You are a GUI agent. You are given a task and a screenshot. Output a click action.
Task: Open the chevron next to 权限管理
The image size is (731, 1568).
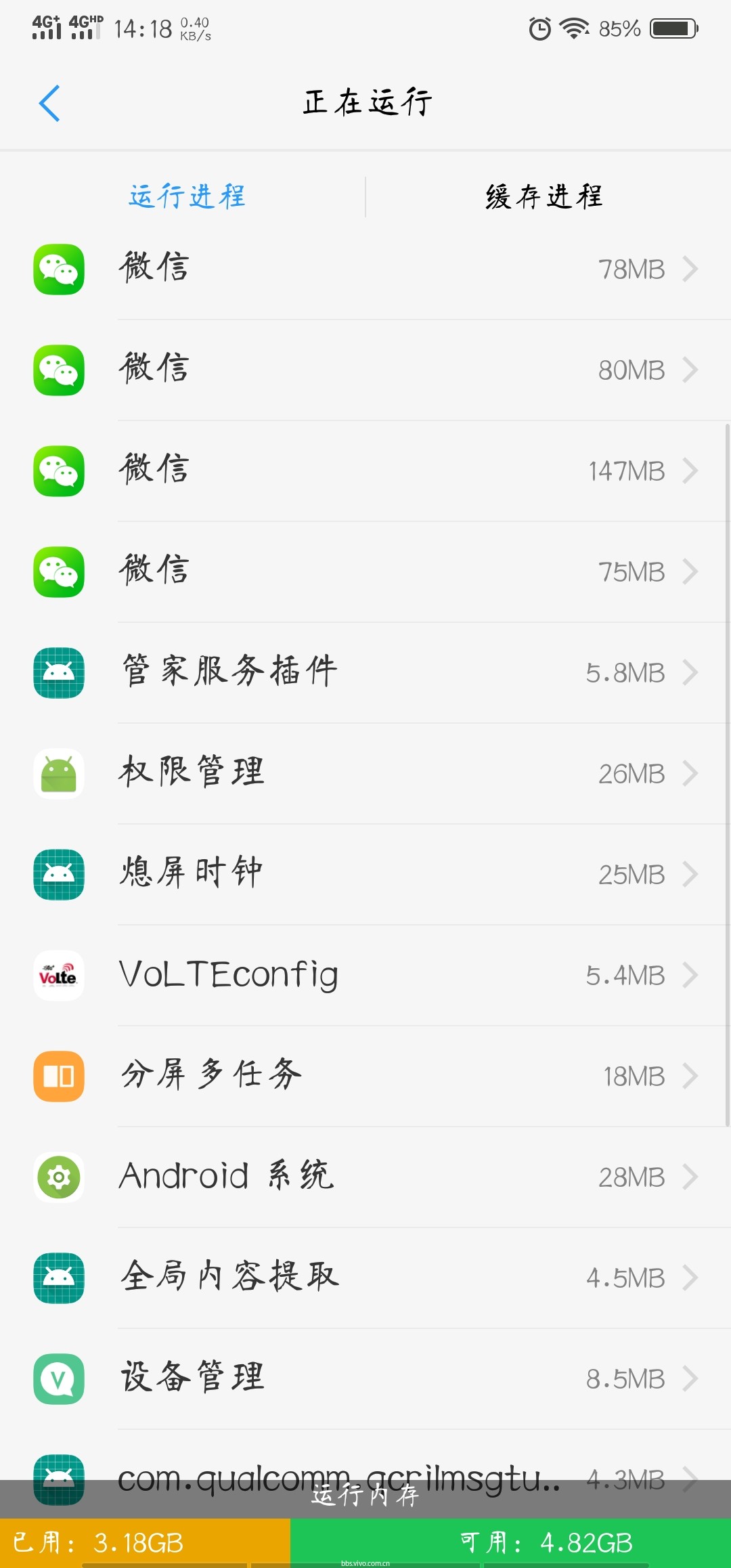(691, 773)
